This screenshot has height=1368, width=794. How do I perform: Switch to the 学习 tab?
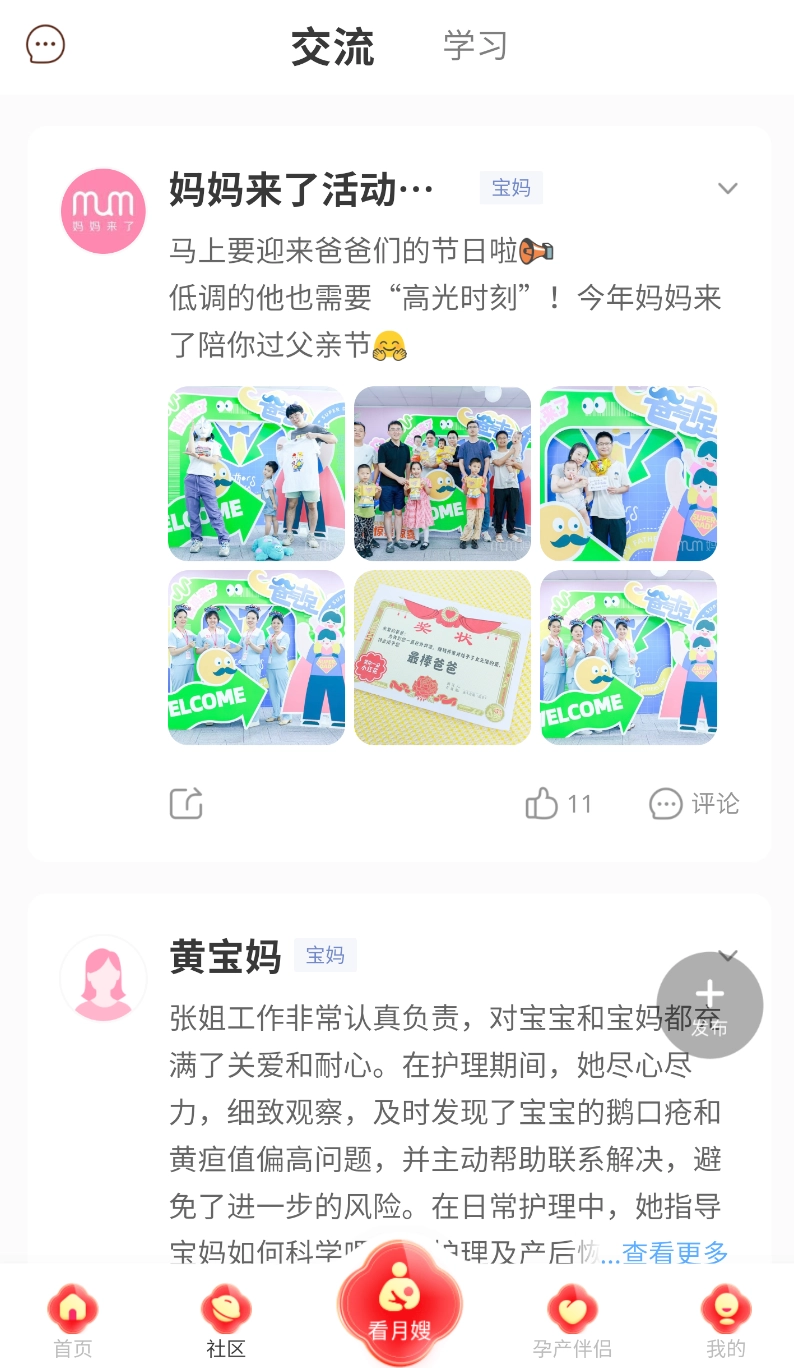tap(475, 46)
